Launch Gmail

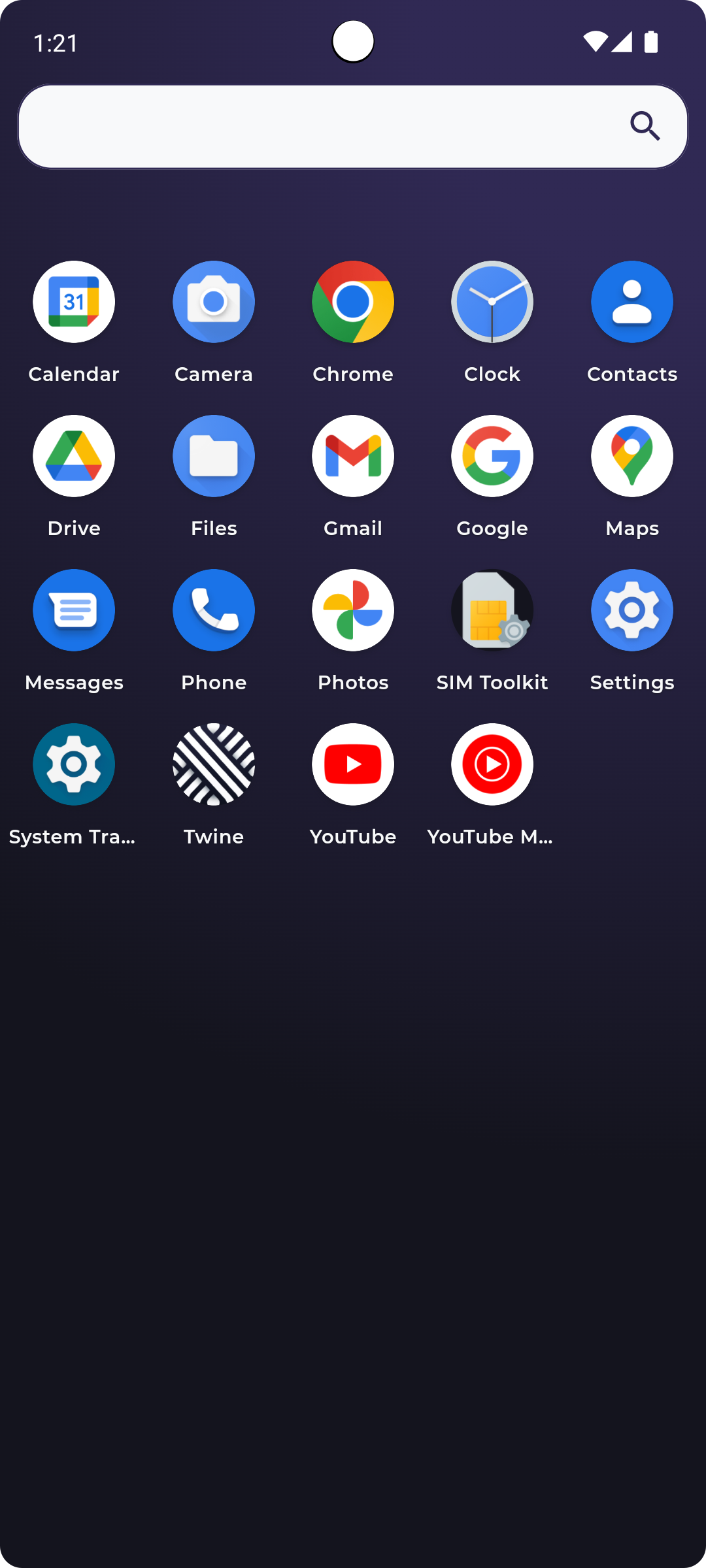pos(353,457)
